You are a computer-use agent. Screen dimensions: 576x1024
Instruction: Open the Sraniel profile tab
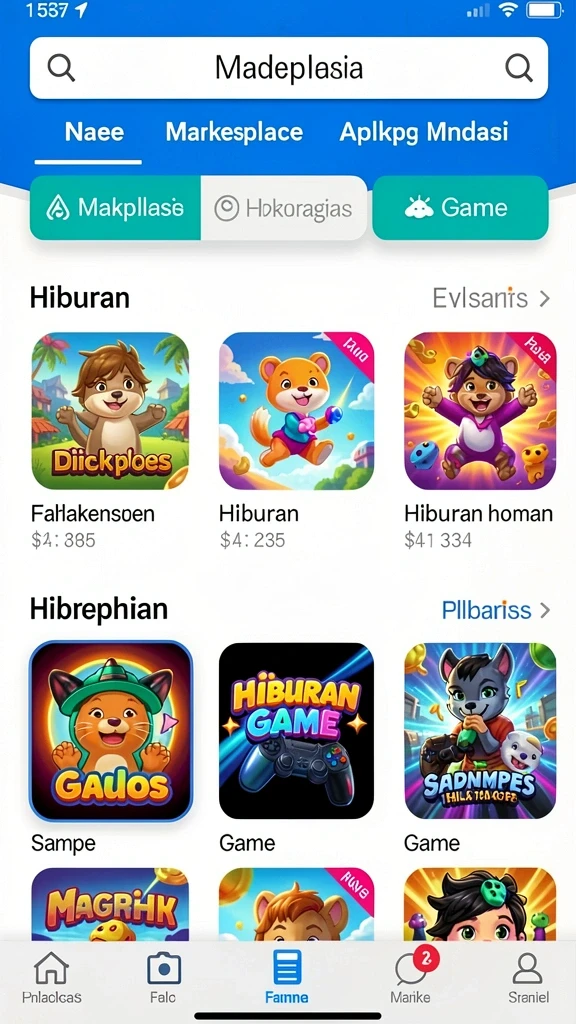click(528, 977)
